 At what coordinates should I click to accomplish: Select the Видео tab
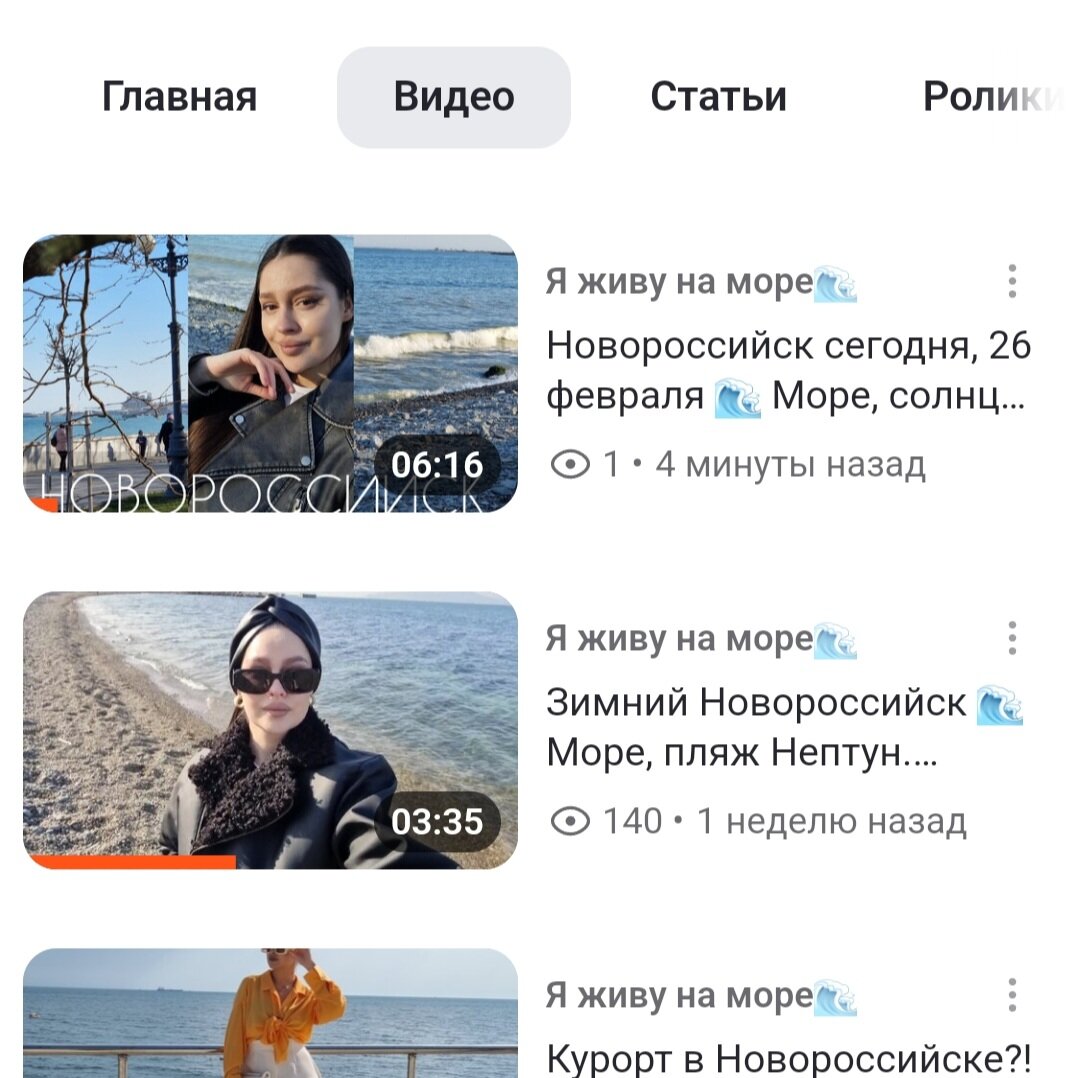454,97
